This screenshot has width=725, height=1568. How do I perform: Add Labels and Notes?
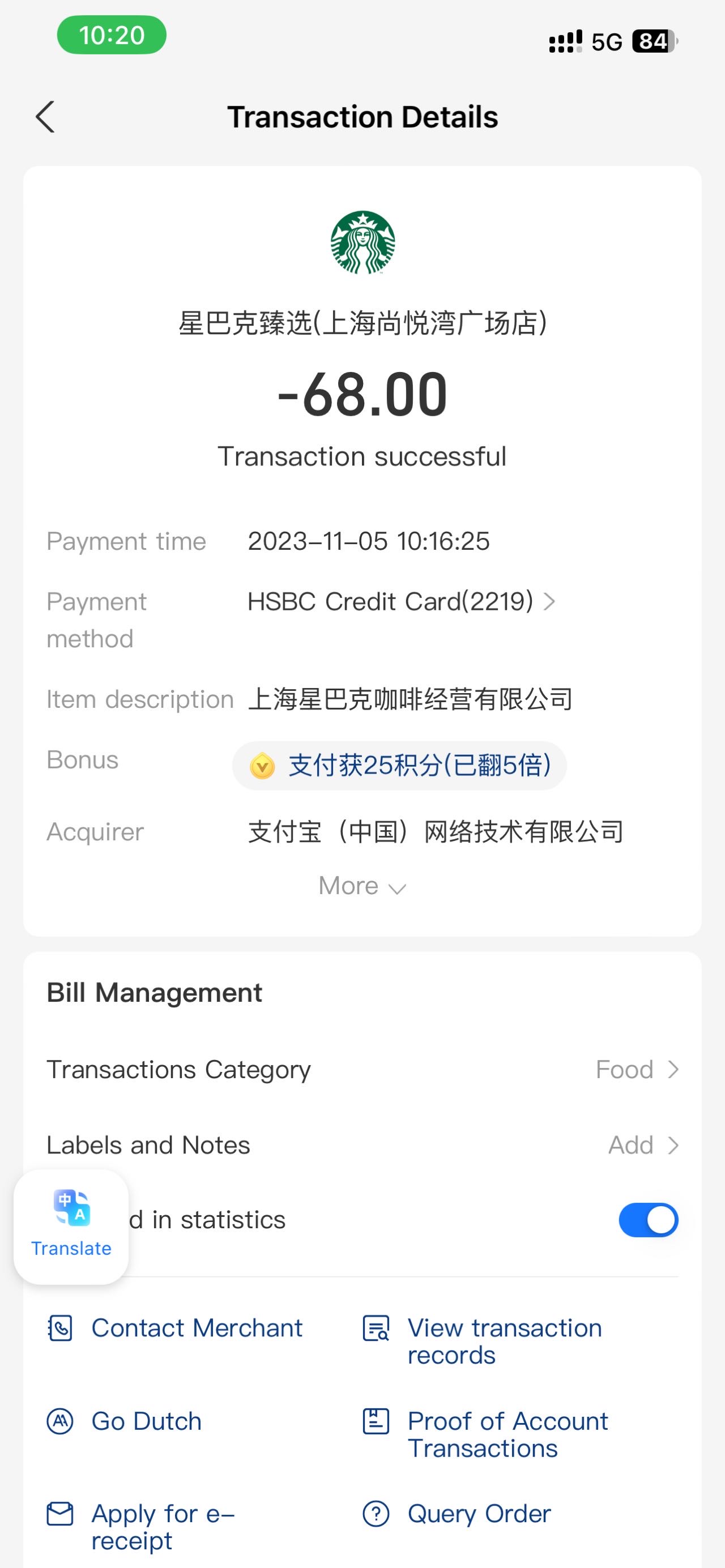pyautogui.click(x=362, y=1145)
